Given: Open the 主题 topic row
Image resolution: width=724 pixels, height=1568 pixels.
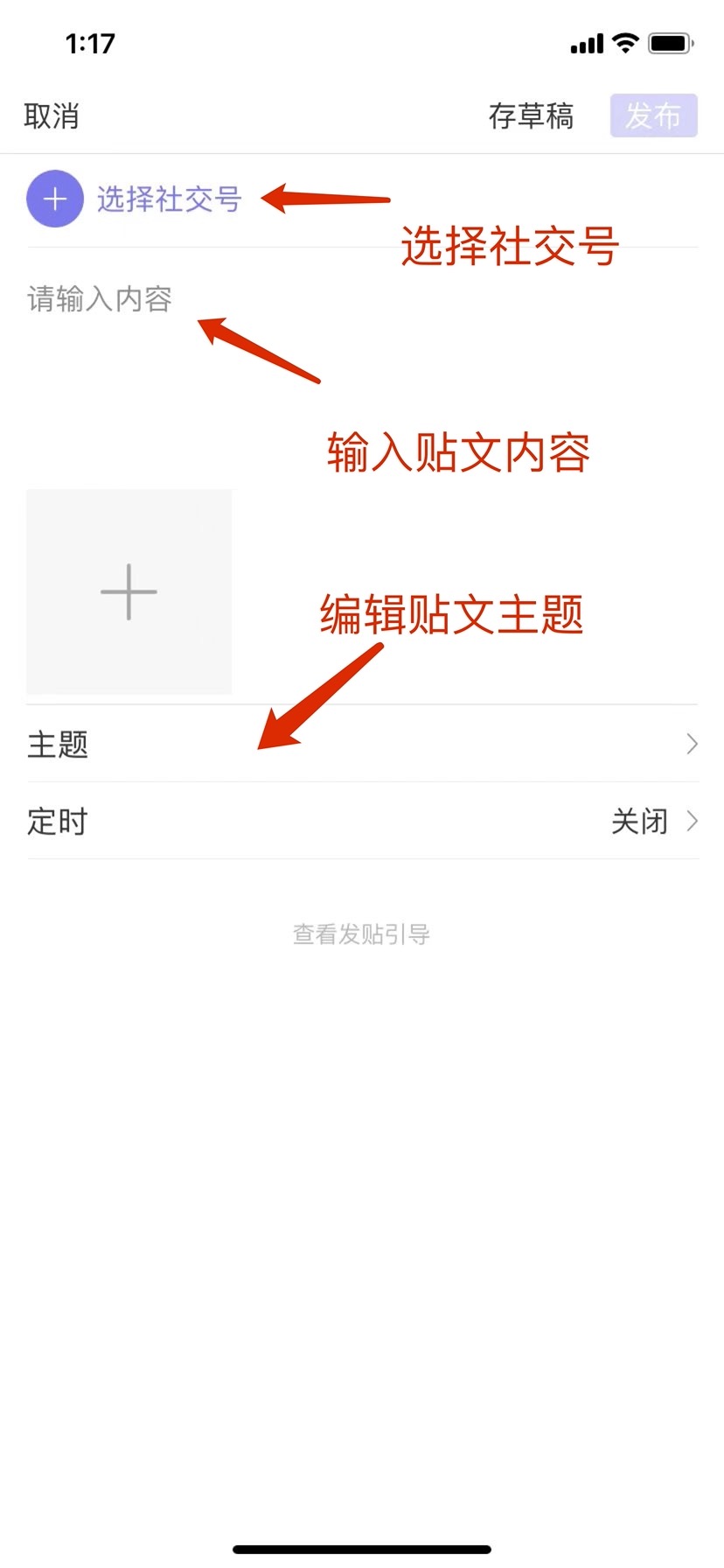Looking at the screenshot, I should point(362,744).
